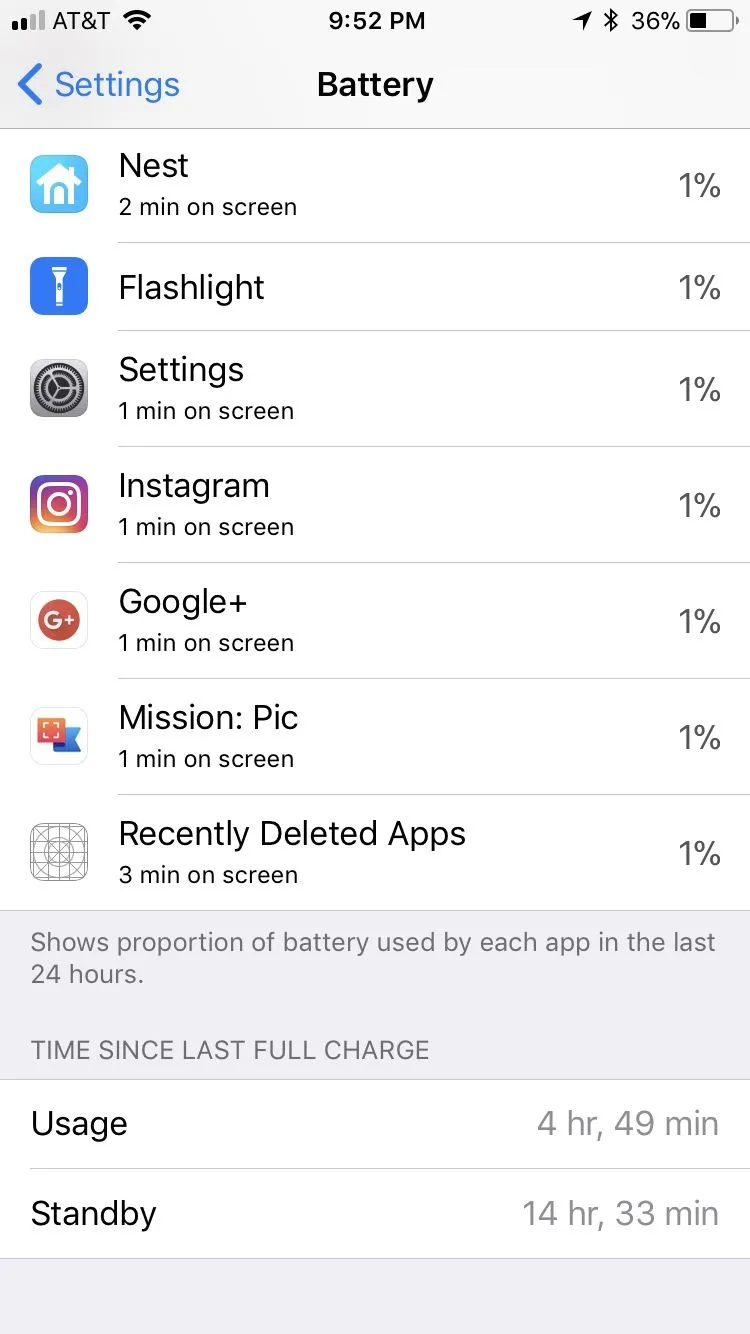Tap the Recently Deleted Apps row
750x1334 pixels.
tap(375, 853)
